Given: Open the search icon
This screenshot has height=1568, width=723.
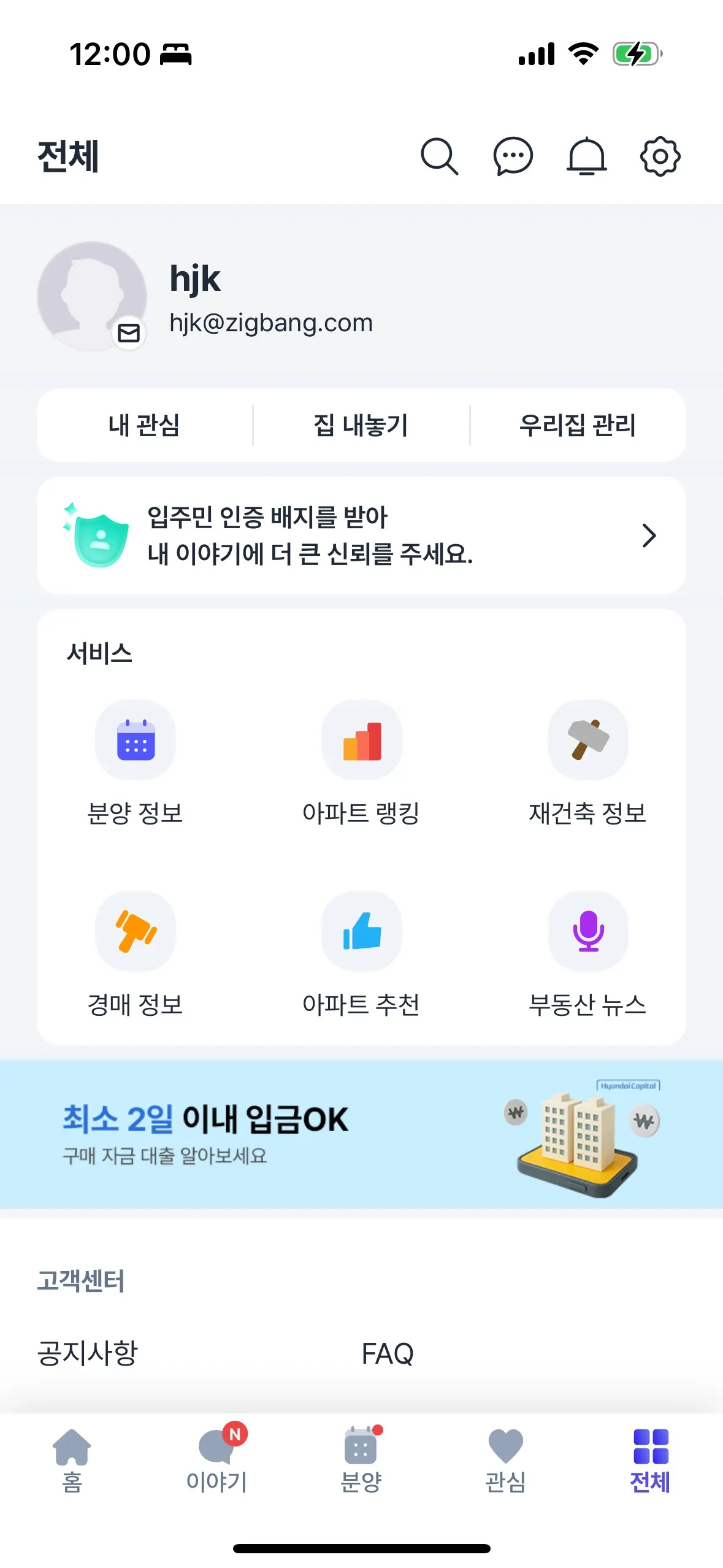Looking at the screenshot, I should (x=439, y=156).
